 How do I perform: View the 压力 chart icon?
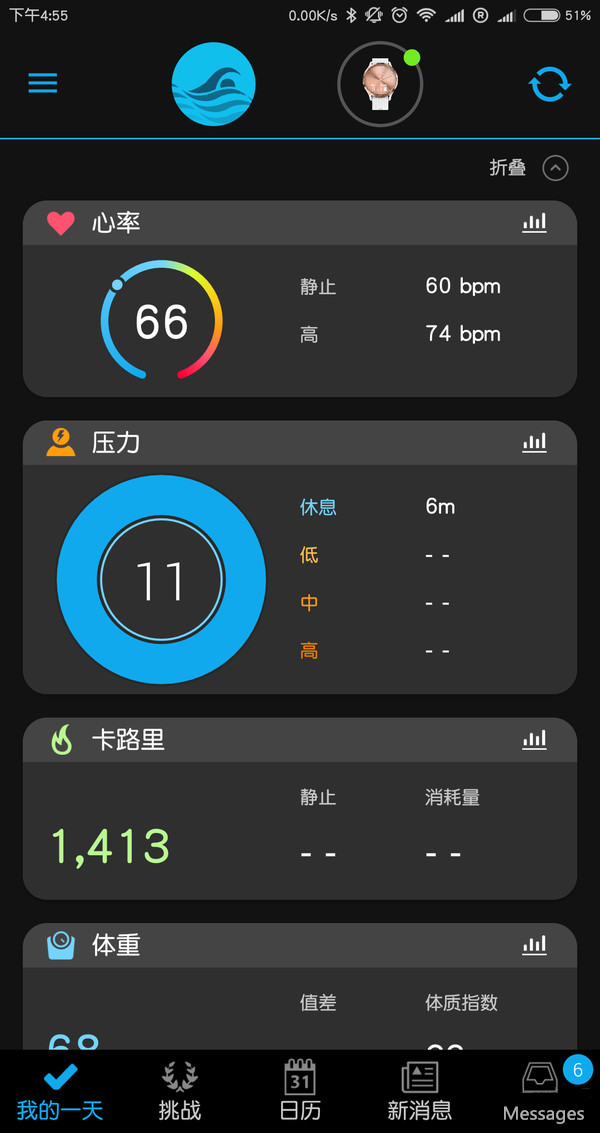coord(534,442)
